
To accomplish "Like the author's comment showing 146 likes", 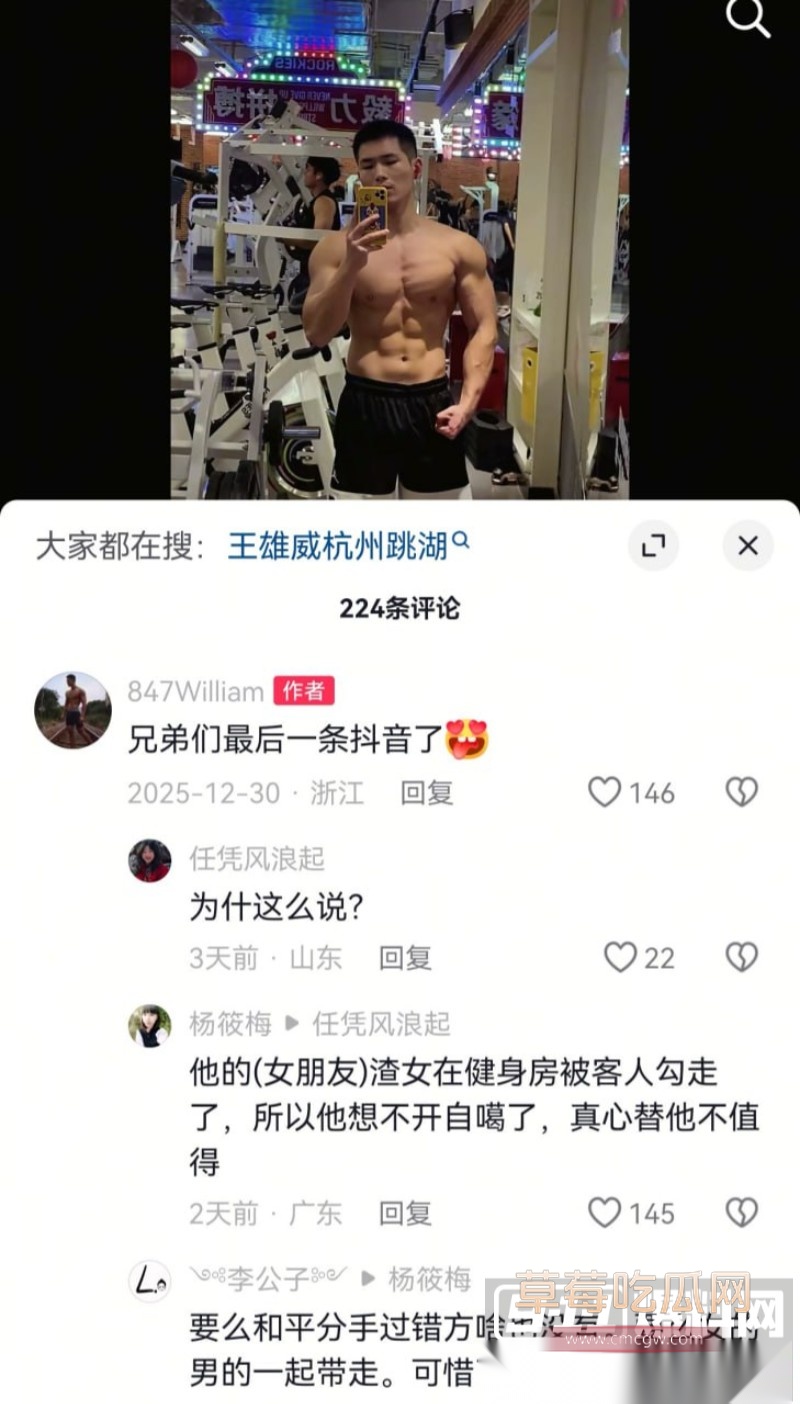I will [x=605, y=792].
